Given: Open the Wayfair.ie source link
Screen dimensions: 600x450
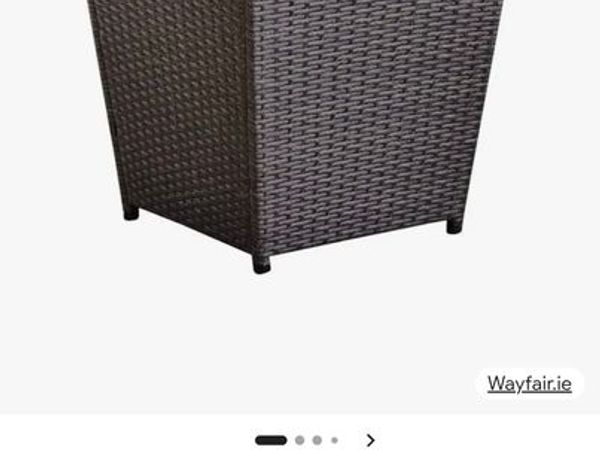Looking at the screenshot, I should pos(529,384).
